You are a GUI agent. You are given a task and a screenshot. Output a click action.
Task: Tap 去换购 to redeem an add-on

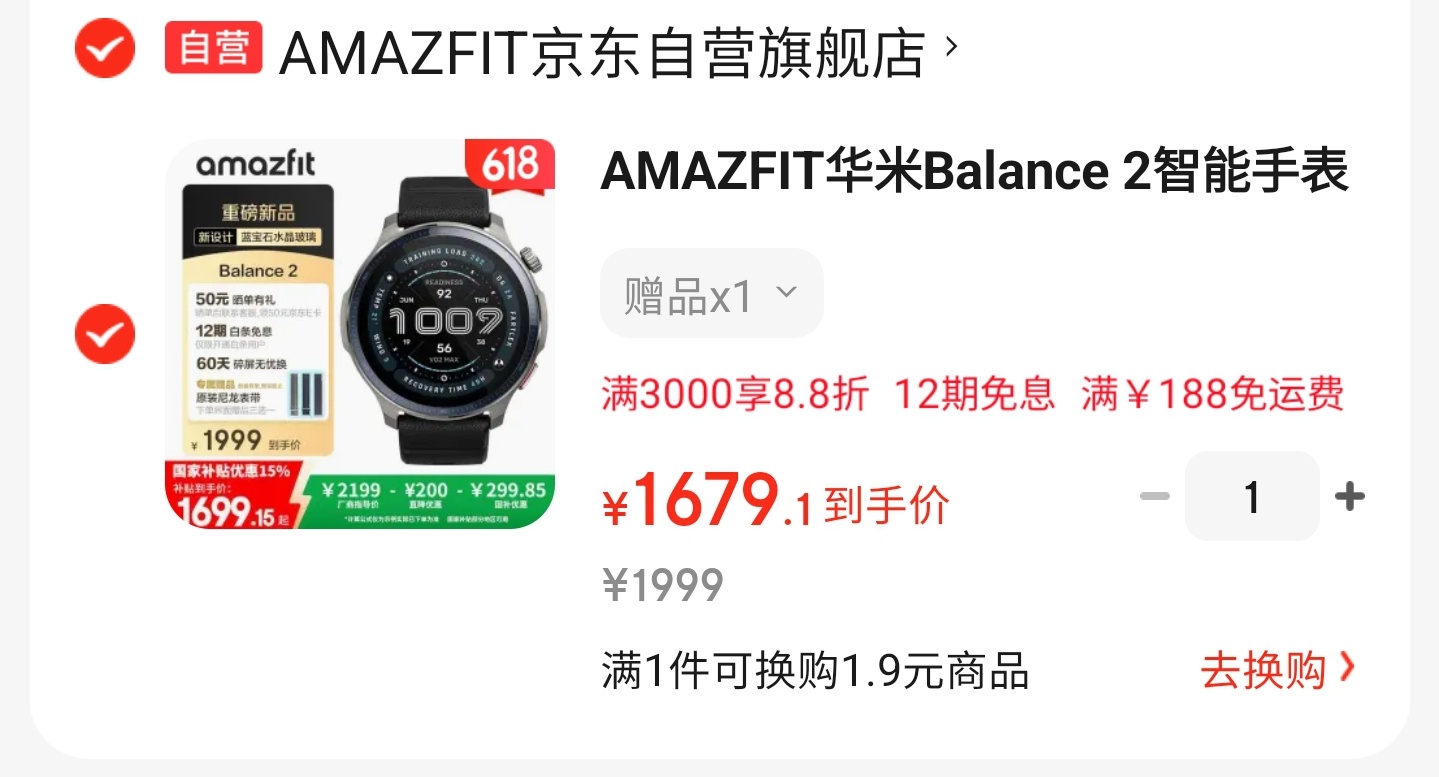pos(1277,670)
